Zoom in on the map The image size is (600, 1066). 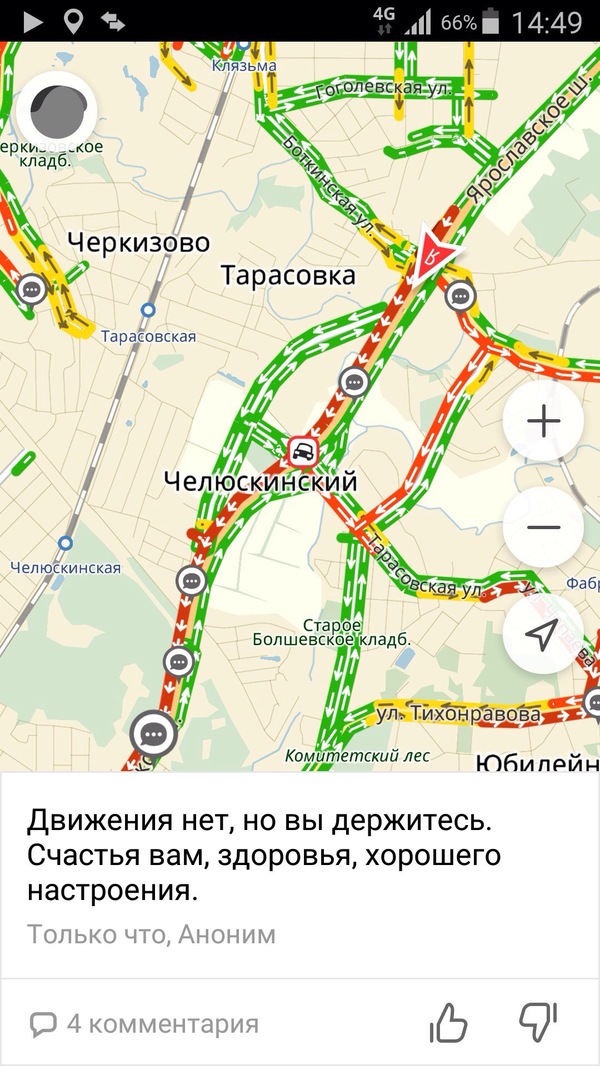(x=543, y=421)
